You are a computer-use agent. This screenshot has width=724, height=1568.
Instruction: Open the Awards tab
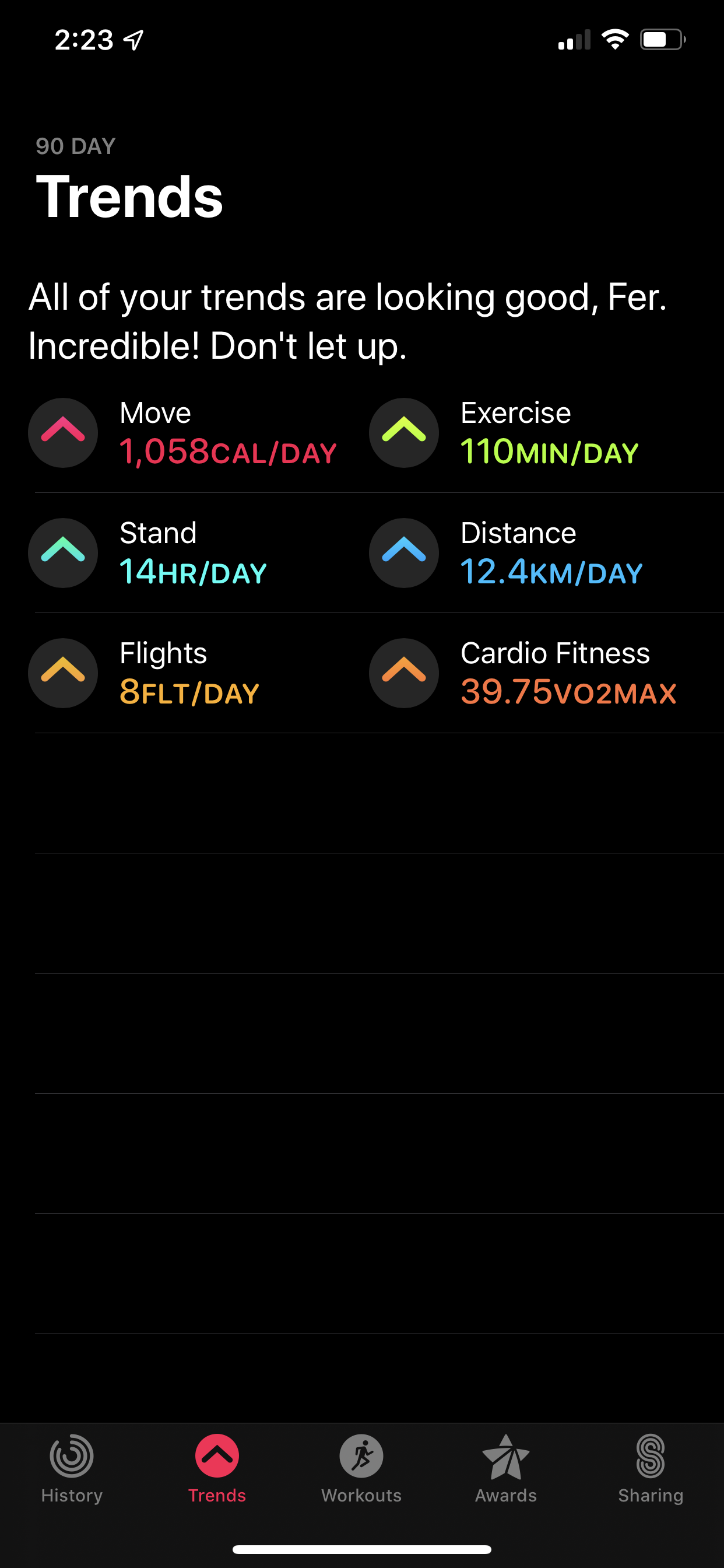[506, 1468]
